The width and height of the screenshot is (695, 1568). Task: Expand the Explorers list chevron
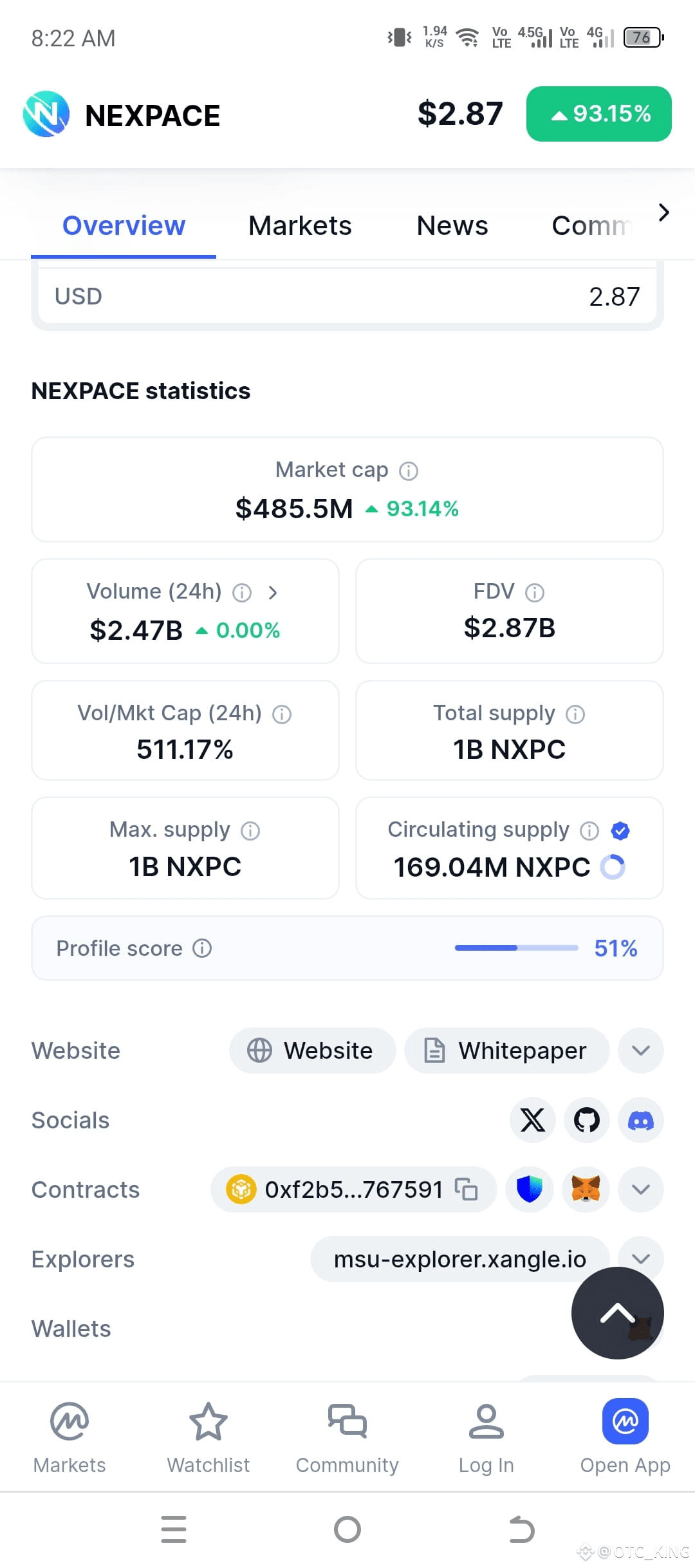click(640, 1258)
